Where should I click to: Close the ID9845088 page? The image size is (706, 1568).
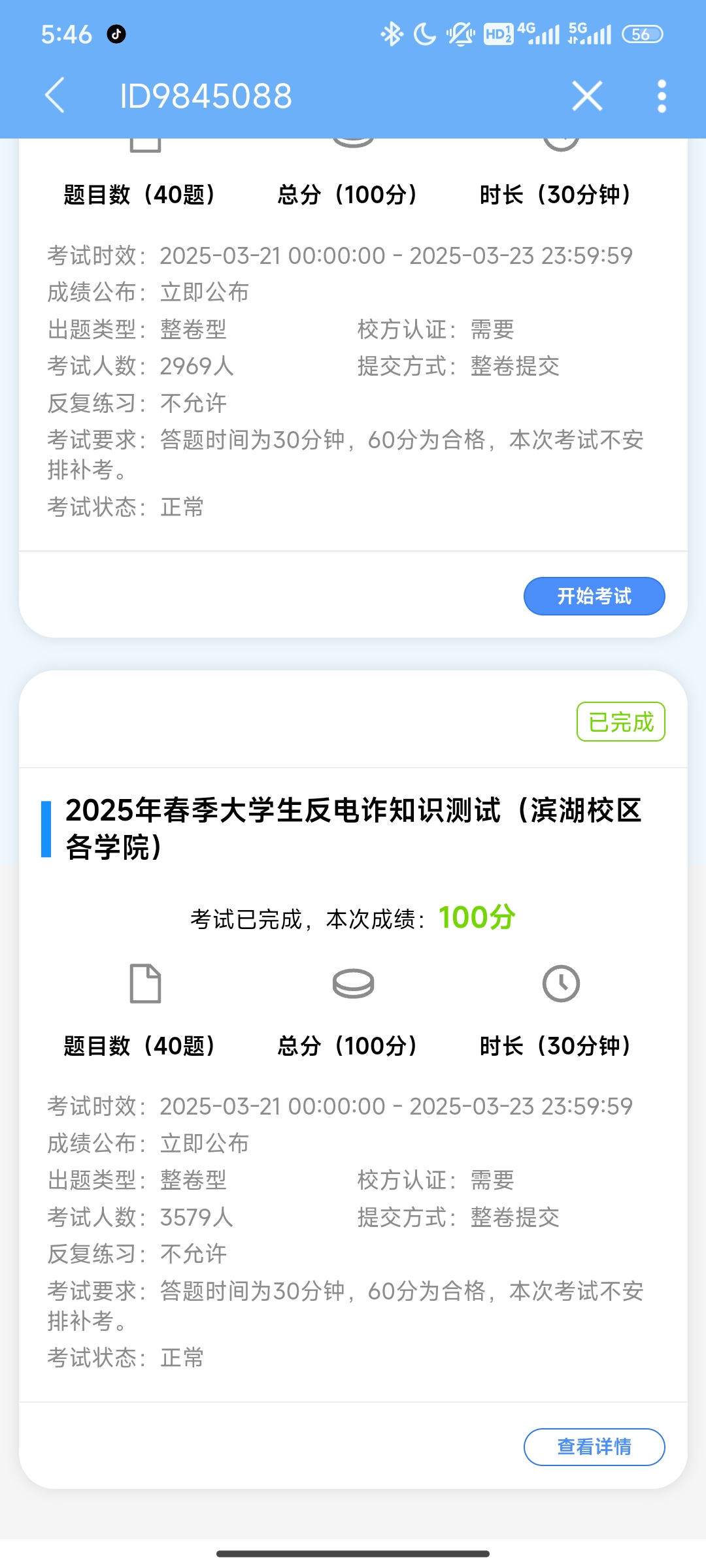tap(586, 96)
